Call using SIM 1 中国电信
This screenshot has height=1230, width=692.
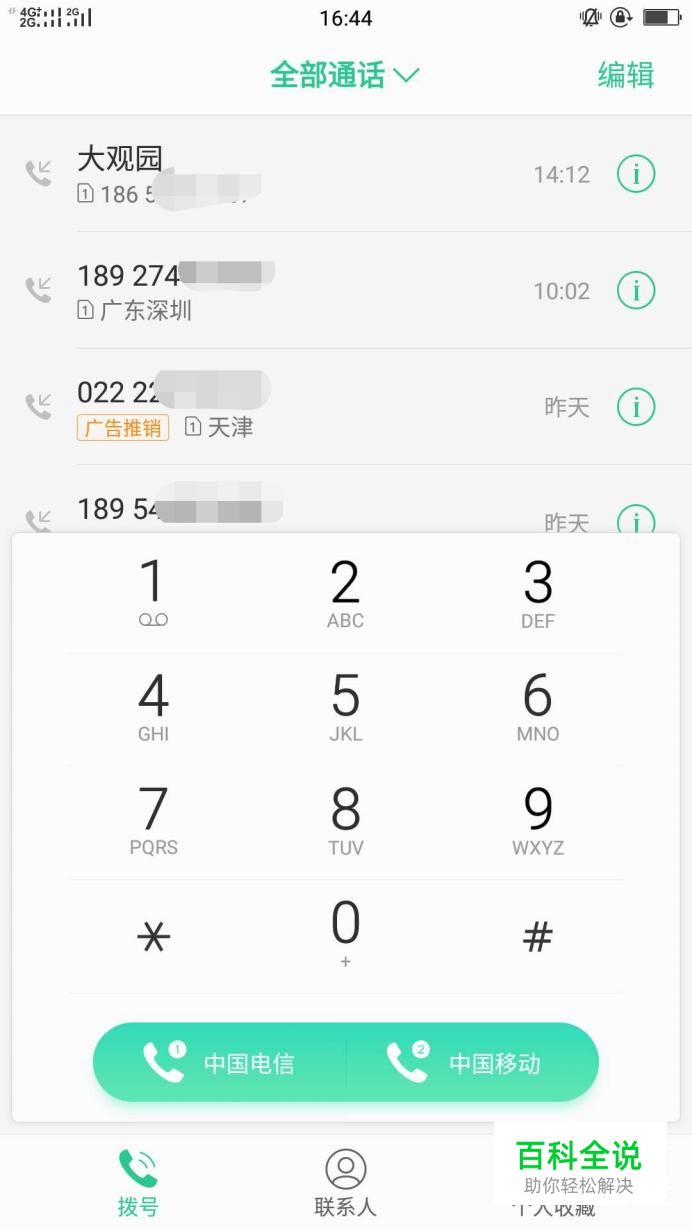tap(220, 1062)
